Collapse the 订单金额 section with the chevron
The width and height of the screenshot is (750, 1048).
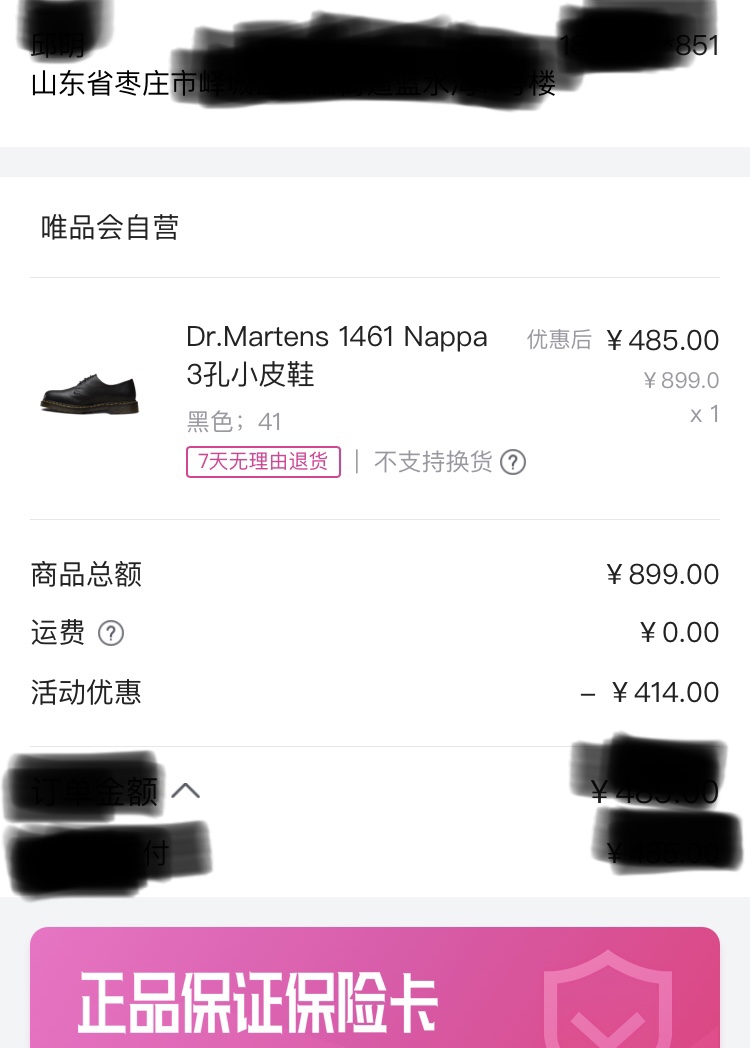185,790
